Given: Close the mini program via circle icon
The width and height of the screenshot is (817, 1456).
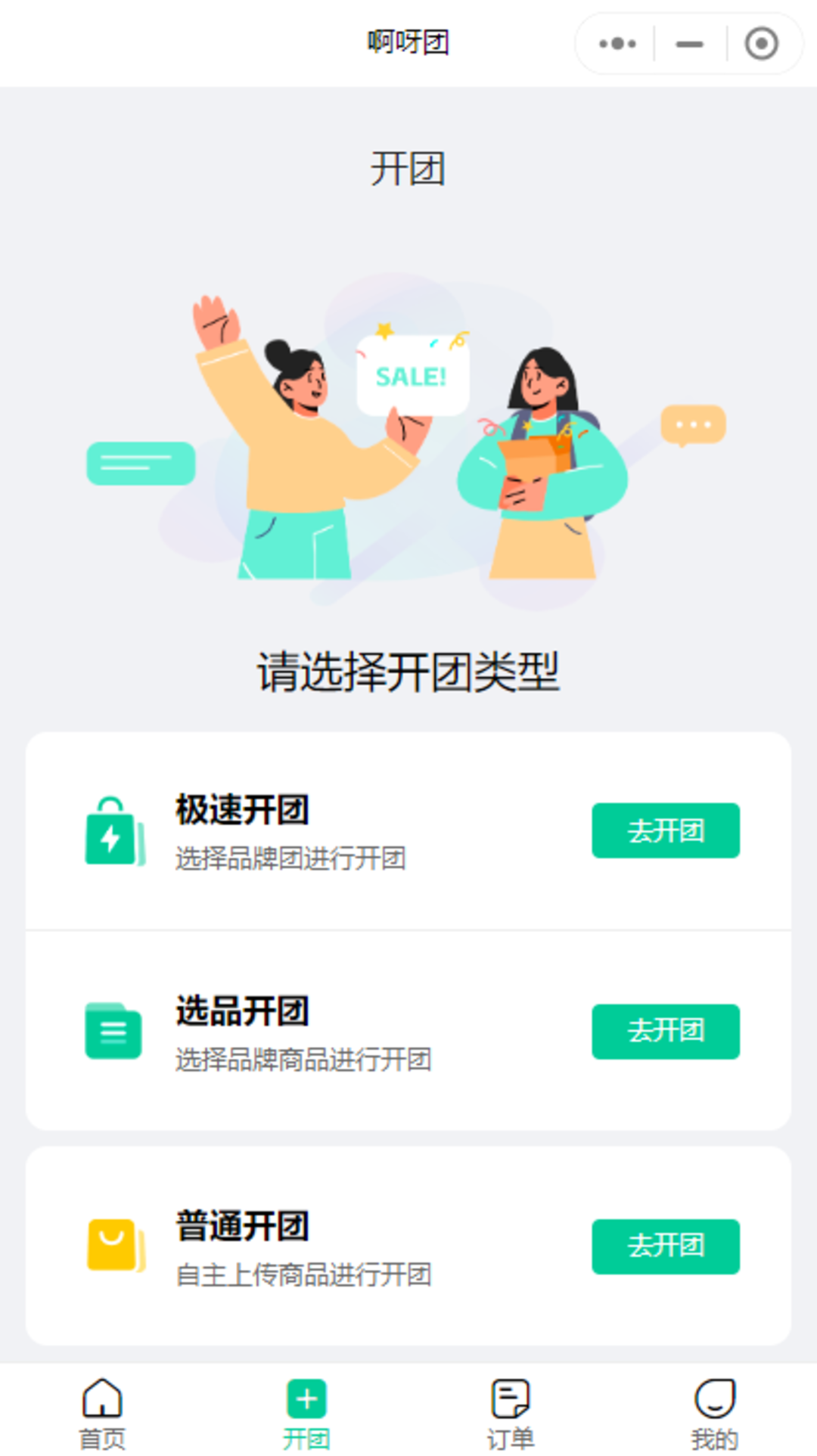Looking at the screenshot, I should 761,44.
